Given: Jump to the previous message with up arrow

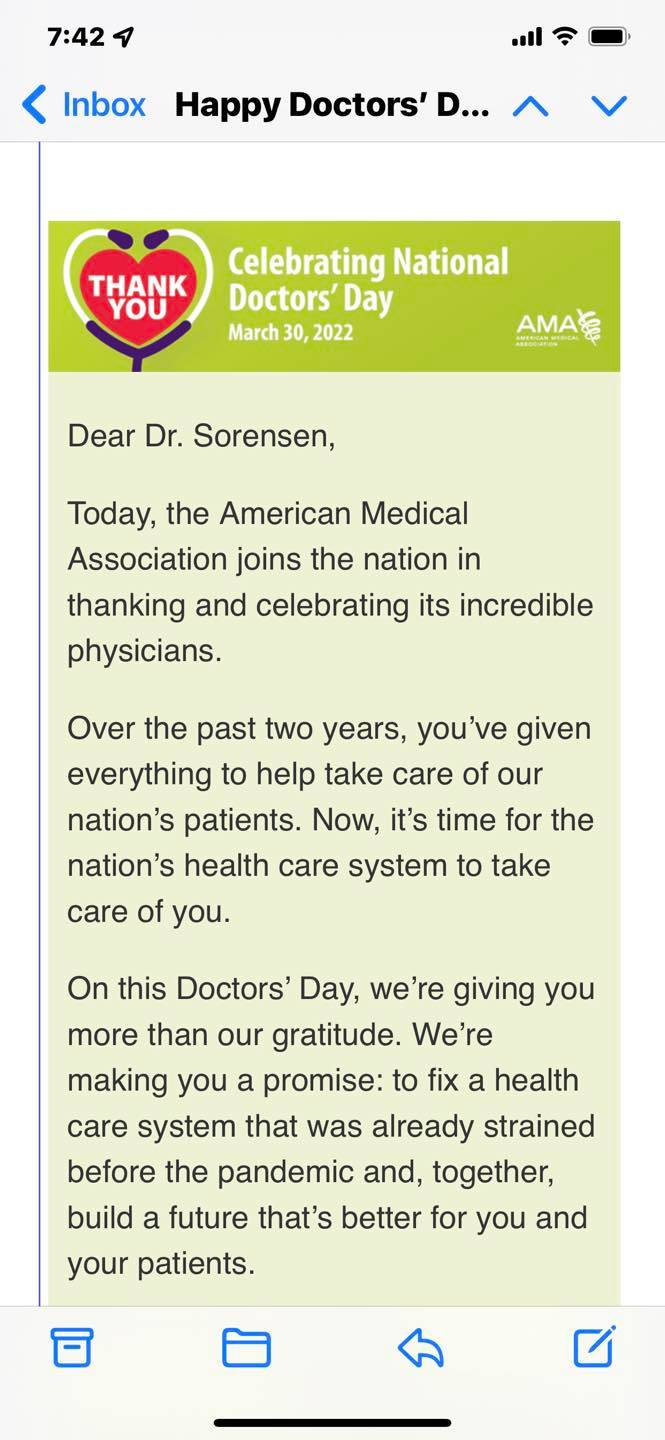Looking at the screenshot, I should click(531, 105).
